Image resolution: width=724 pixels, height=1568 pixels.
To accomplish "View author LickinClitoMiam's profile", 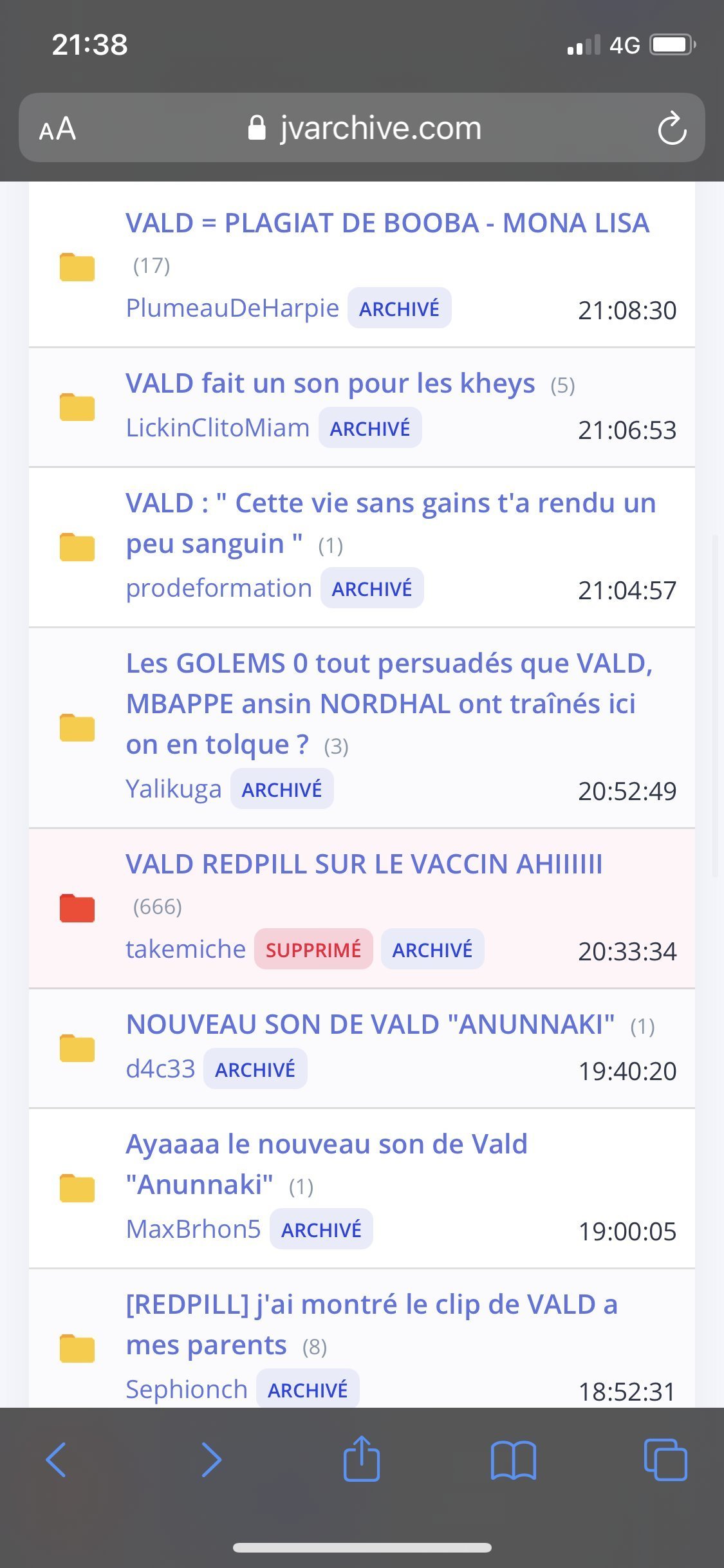I will [x=218, y=427].
